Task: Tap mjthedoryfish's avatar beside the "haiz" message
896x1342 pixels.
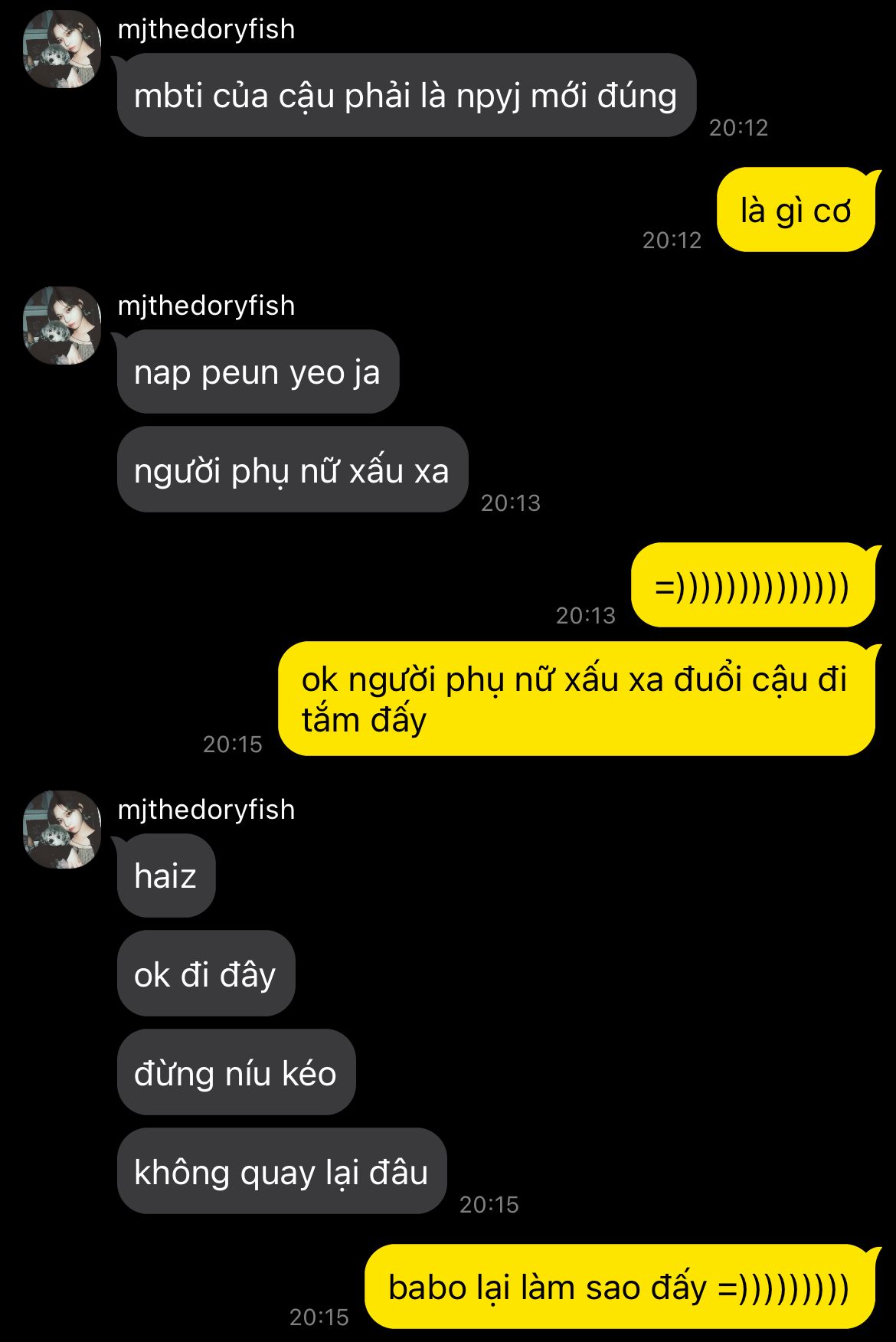Action: [x=62, y=830]
